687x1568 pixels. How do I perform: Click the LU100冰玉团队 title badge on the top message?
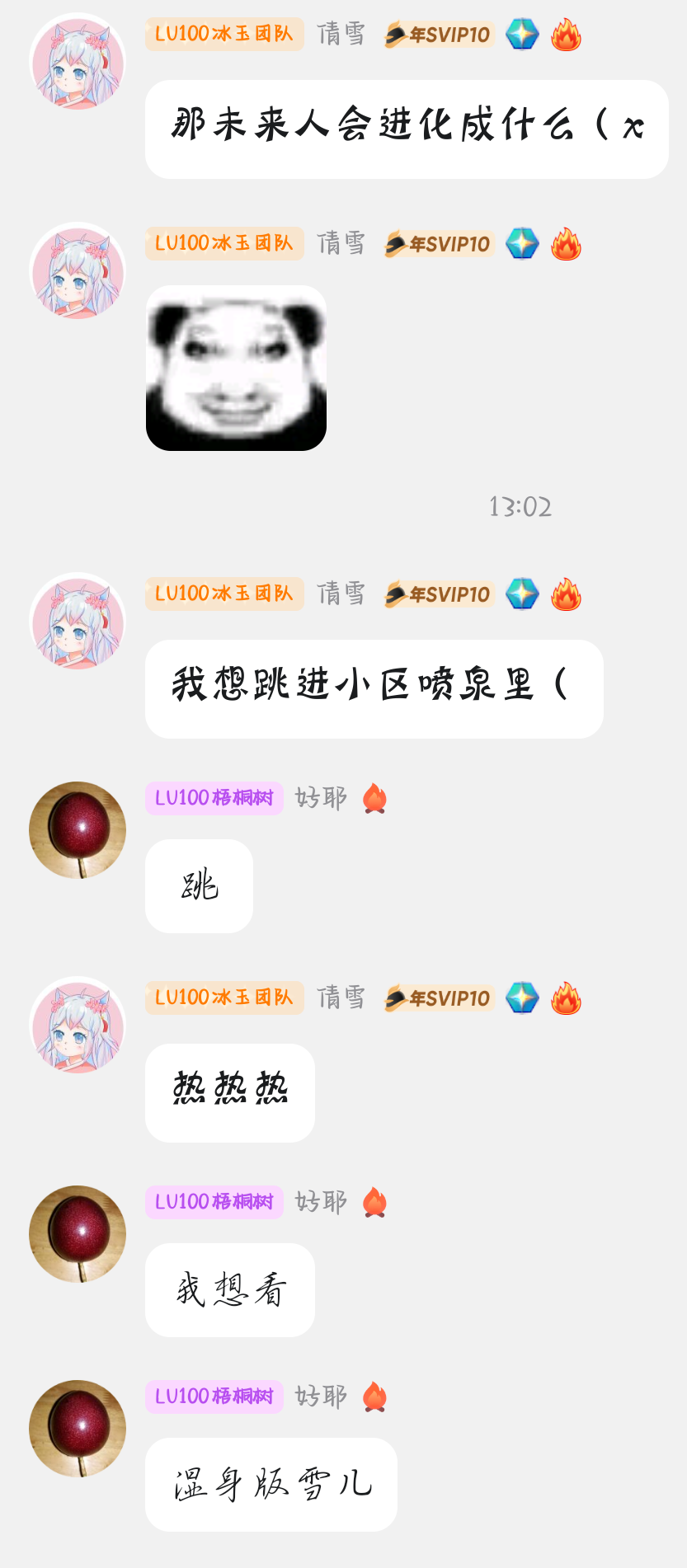click(224, 34)
